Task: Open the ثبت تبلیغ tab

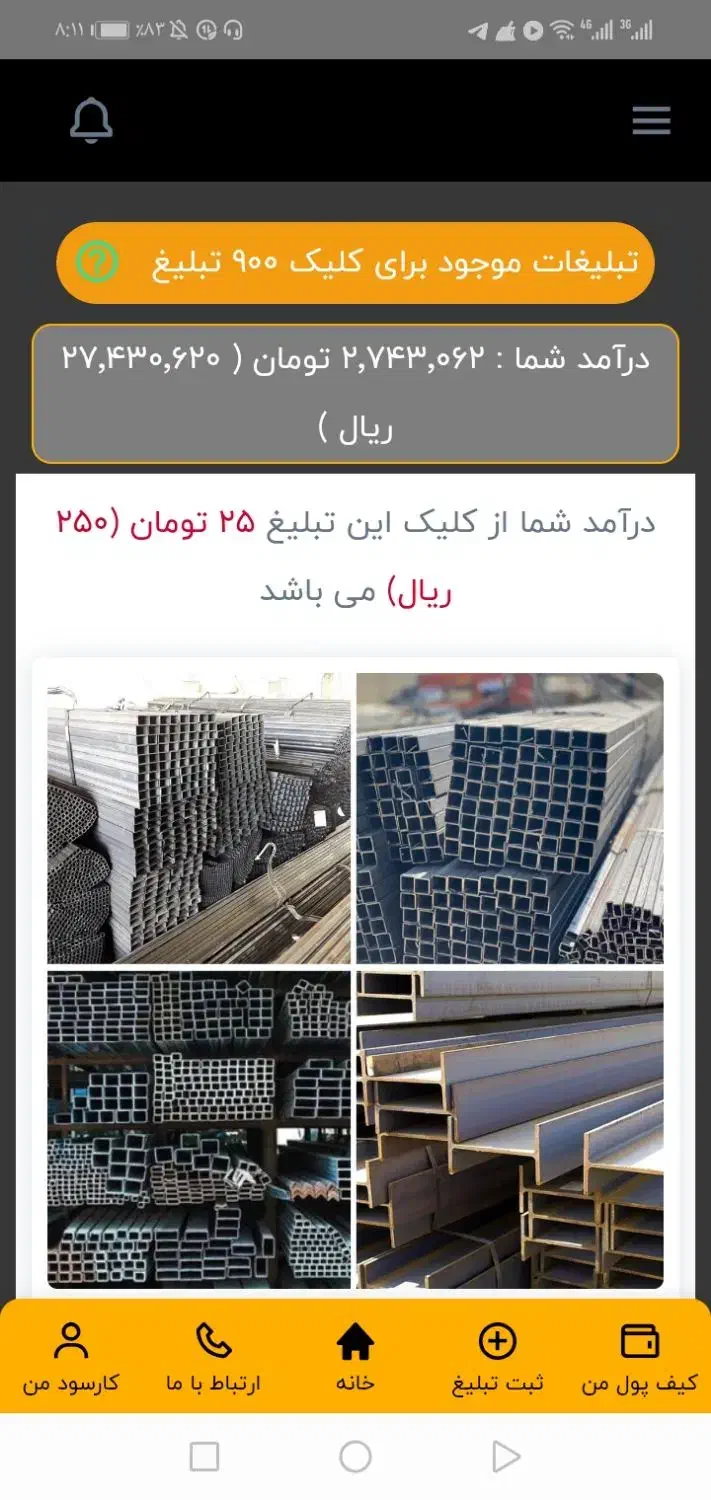Action: 497,1357
